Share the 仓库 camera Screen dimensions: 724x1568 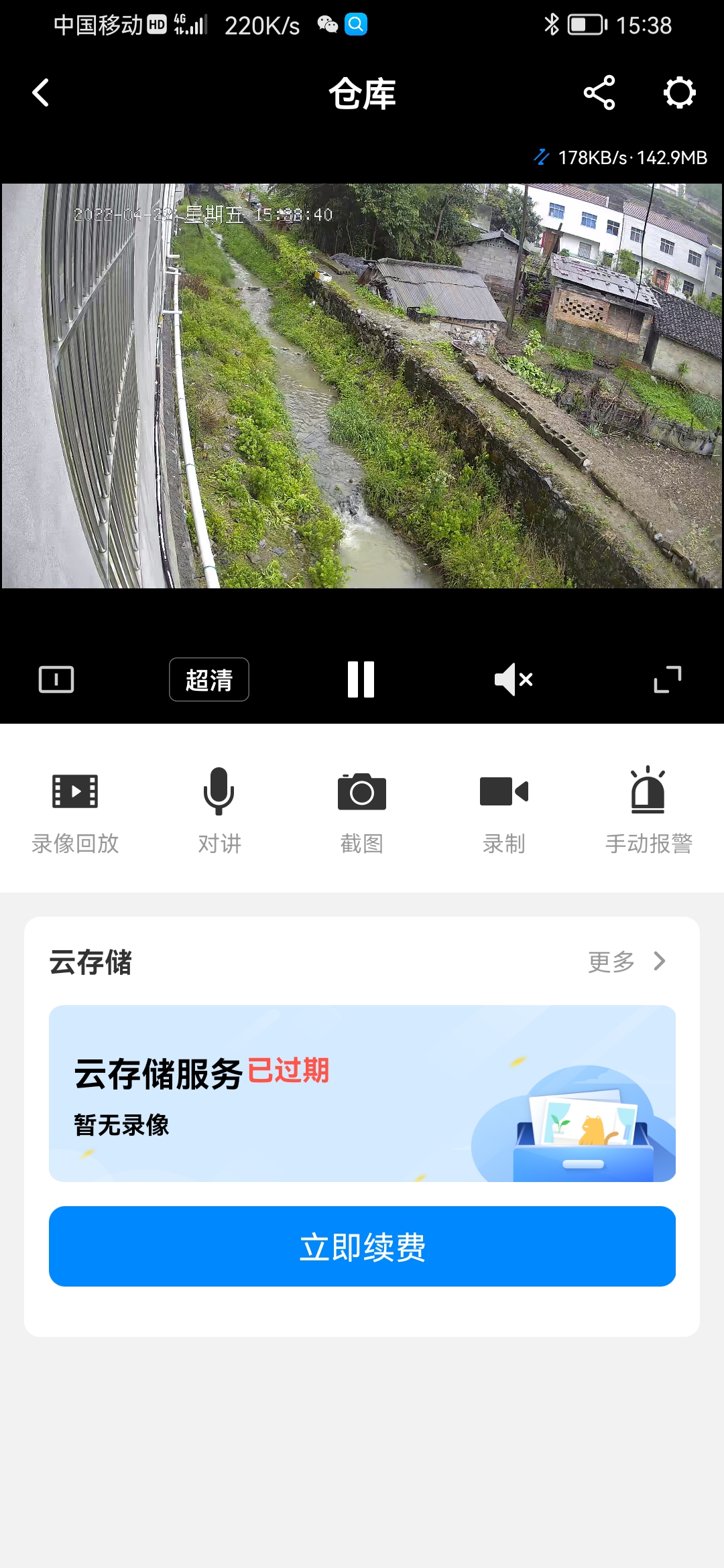(x=599, y=92)
